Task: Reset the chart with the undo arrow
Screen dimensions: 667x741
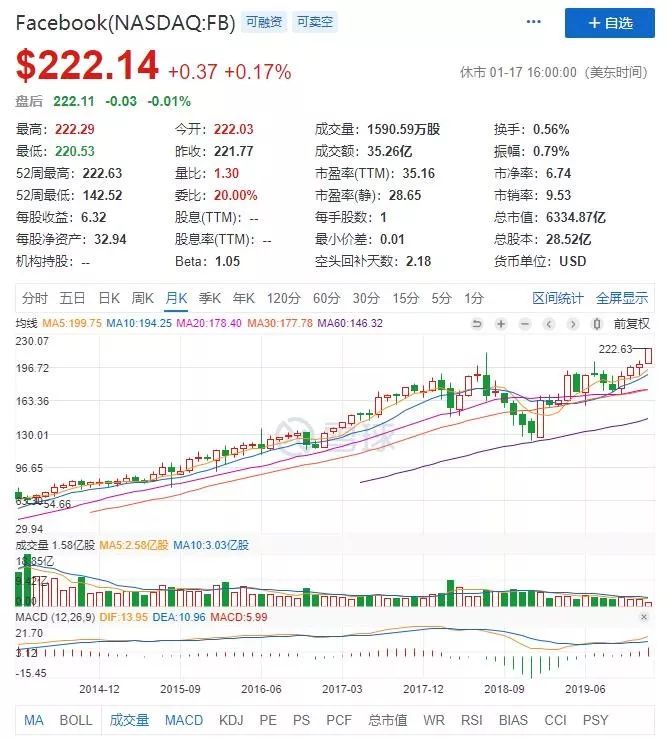Action: (476, 323)
